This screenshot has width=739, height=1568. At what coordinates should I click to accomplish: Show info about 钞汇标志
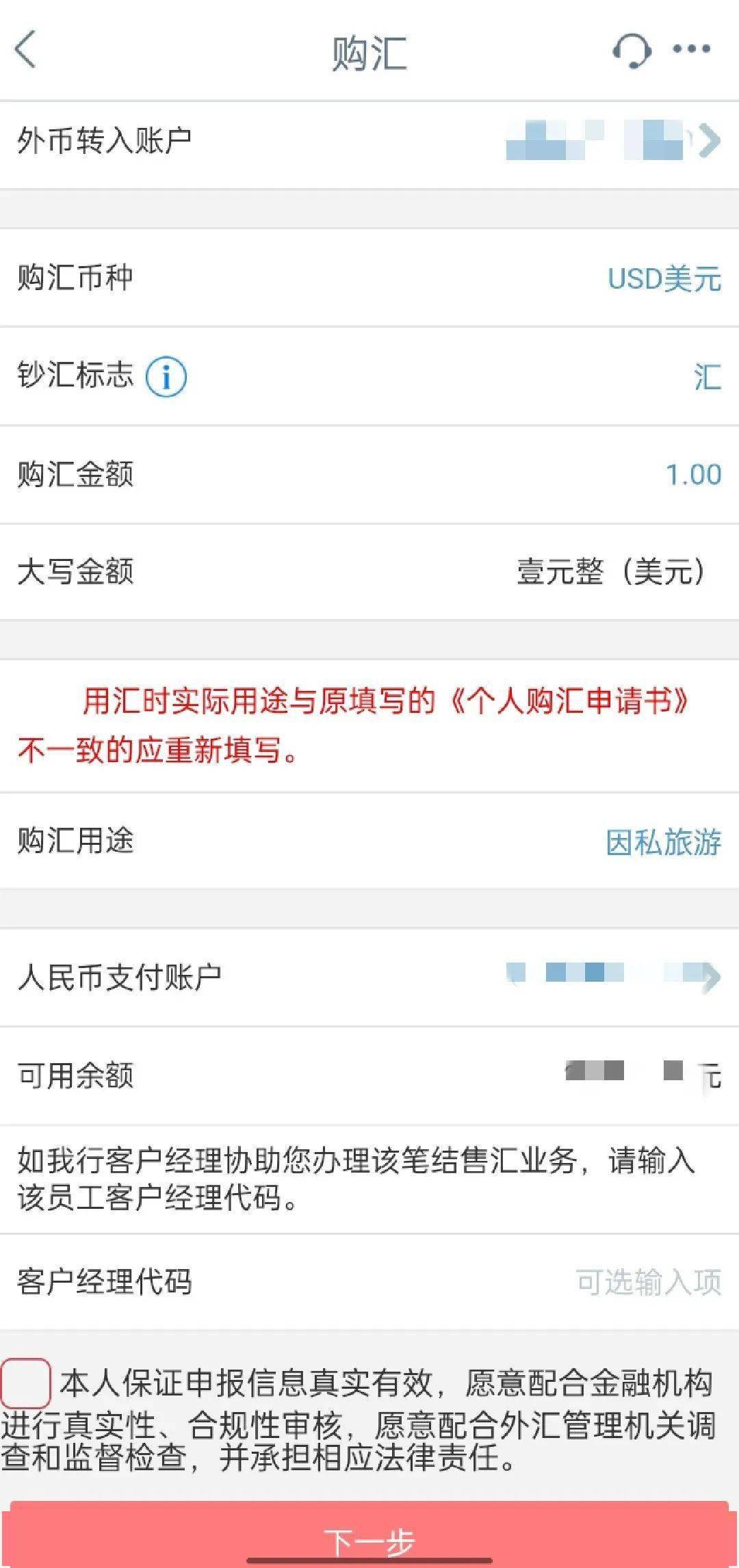pos(166,376)
